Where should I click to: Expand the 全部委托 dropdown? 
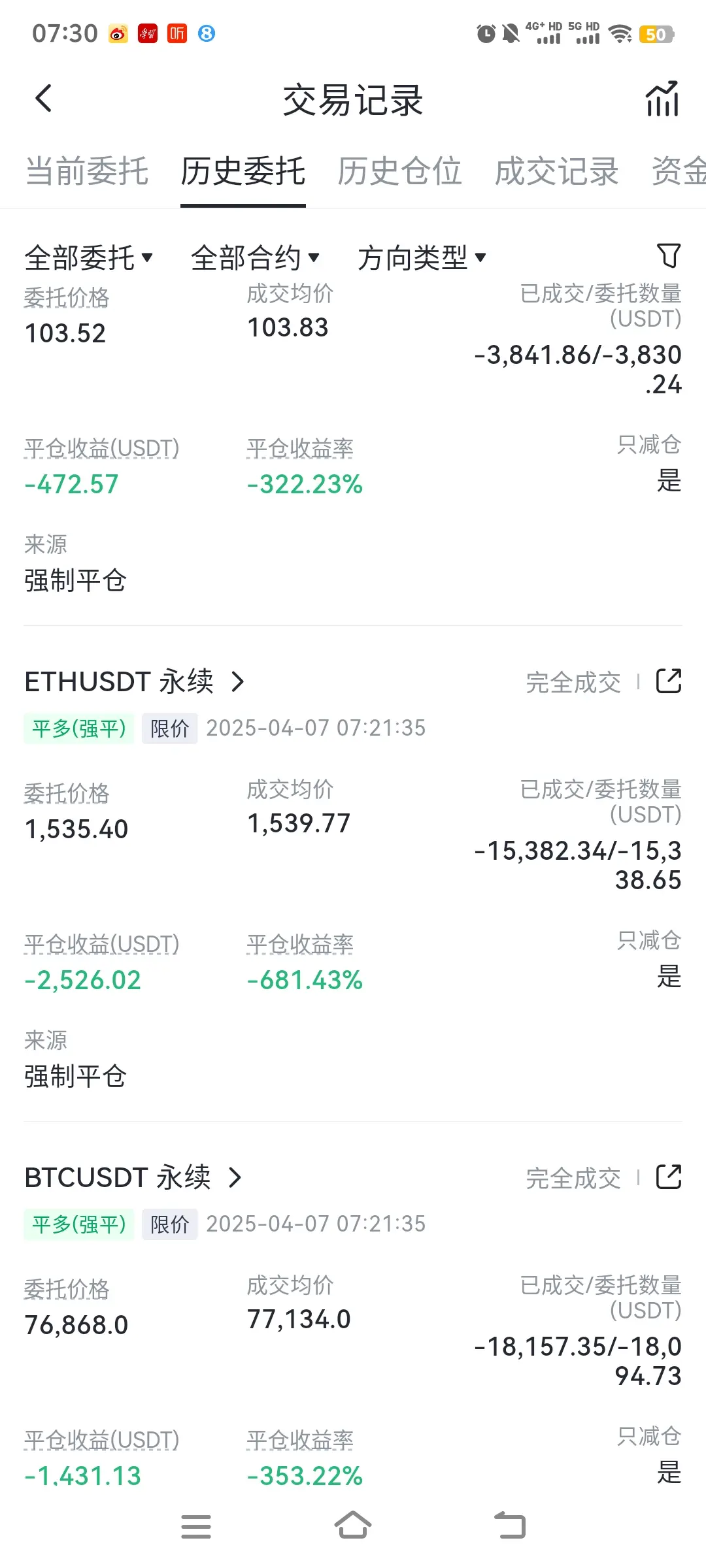[x=89, y=257]
